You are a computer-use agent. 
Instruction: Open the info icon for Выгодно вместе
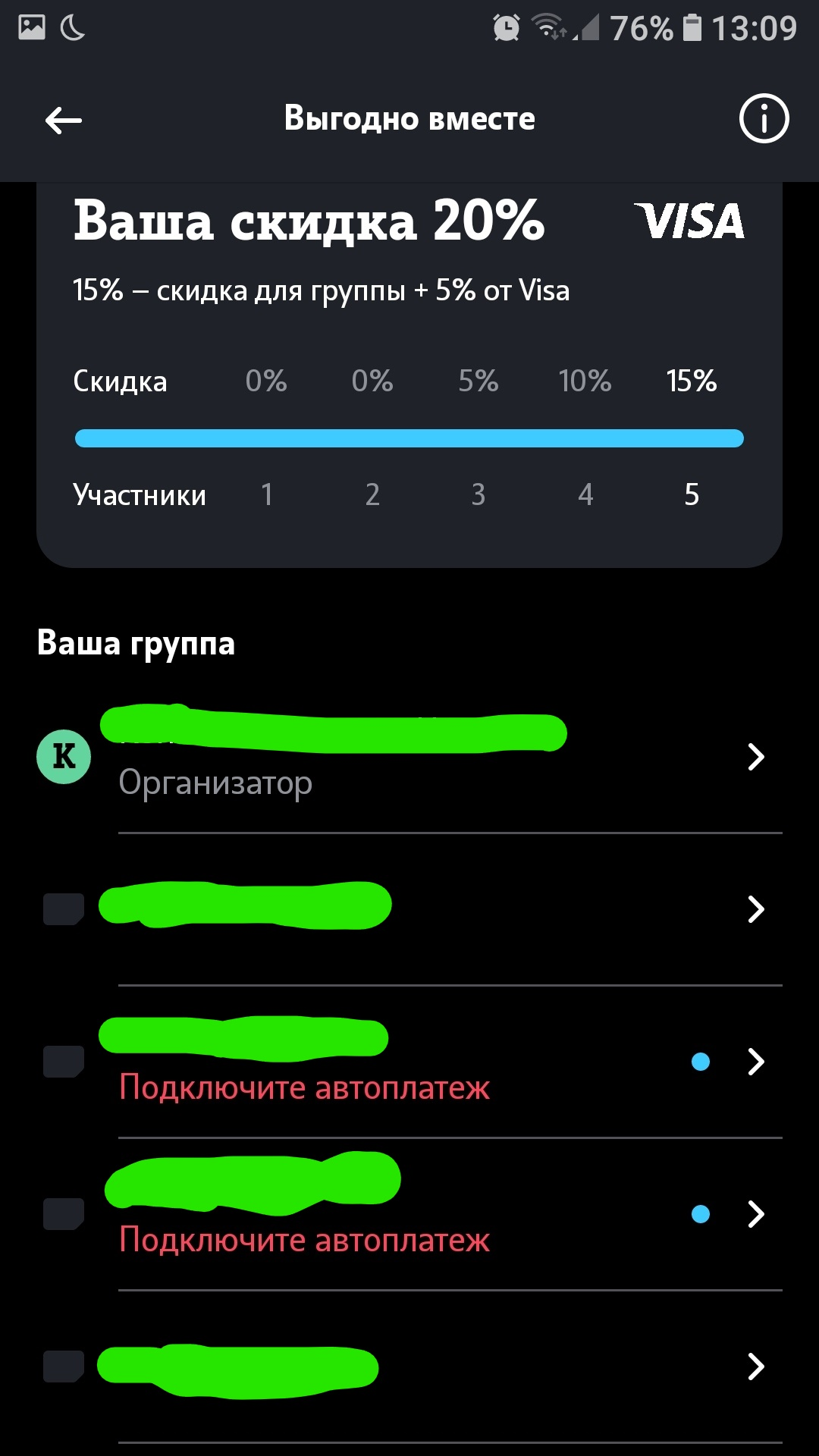pyautogui.click(x=764, y=118)
